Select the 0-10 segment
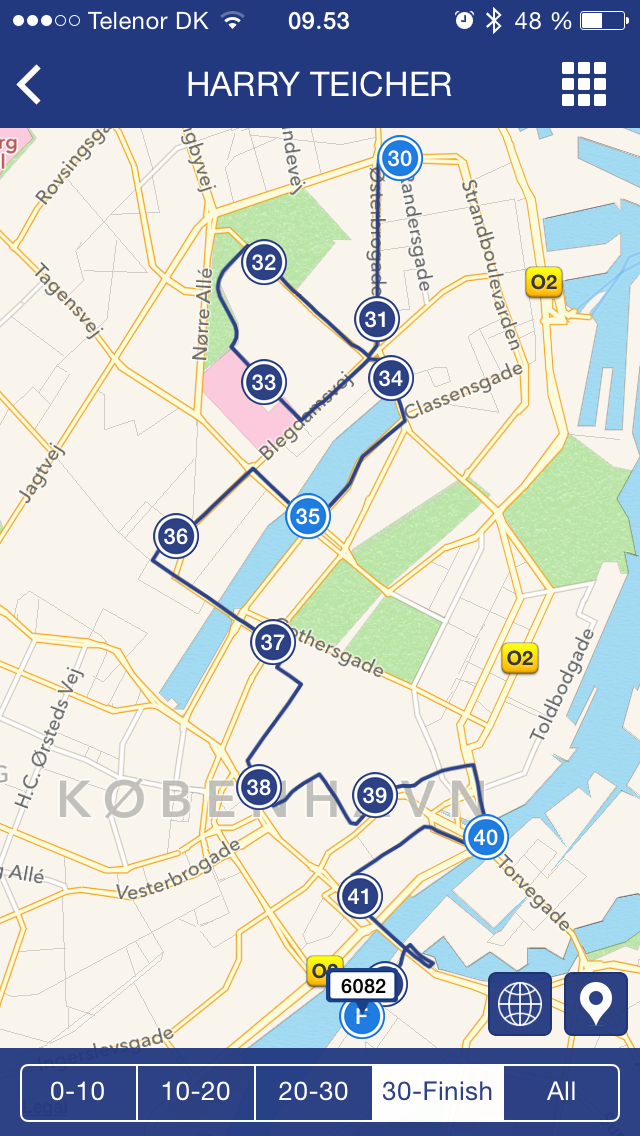Screen dimensions: 640x1136 [x=78, y=1091]
